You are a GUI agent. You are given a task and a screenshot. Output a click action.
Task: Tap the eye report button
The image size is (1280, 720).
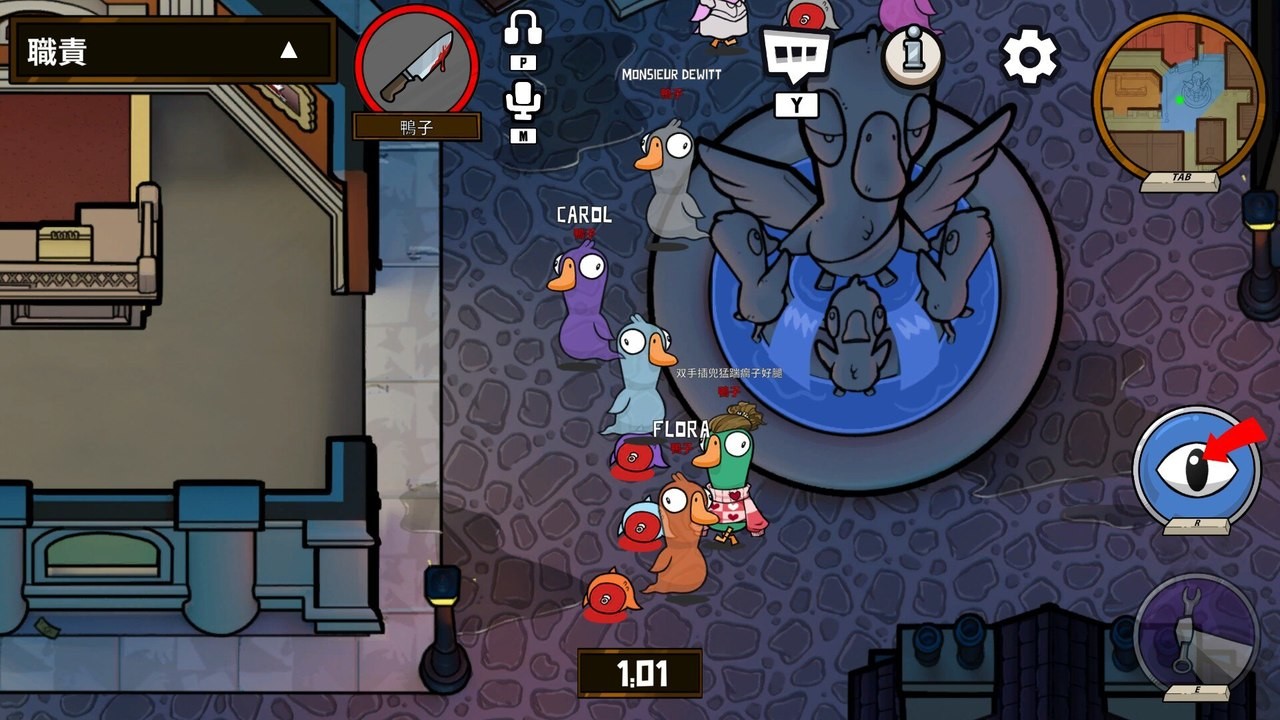(x=1197, y=468)
